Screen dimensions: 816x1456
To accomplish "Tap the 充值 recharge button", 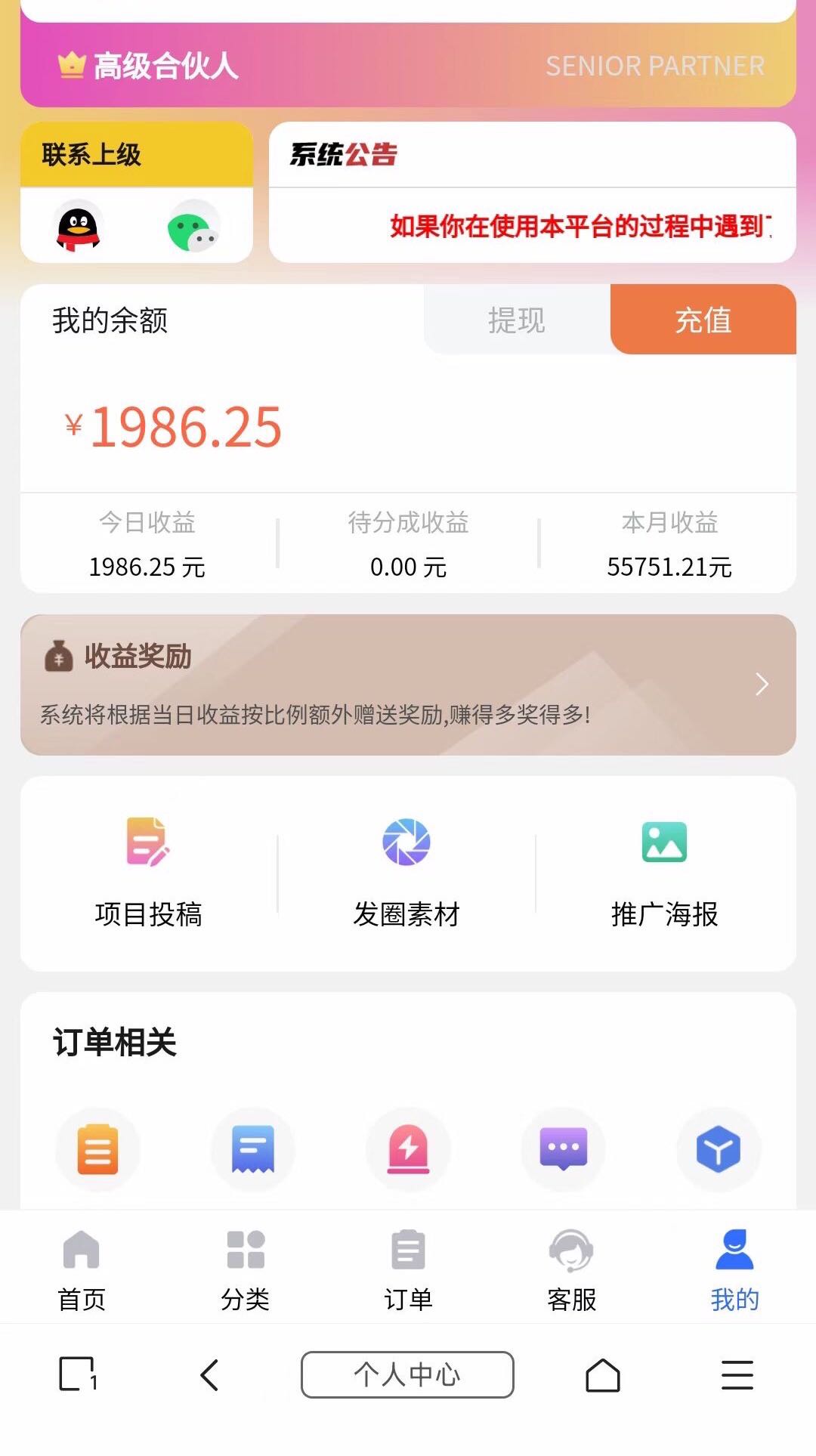I will coord(703,320).
